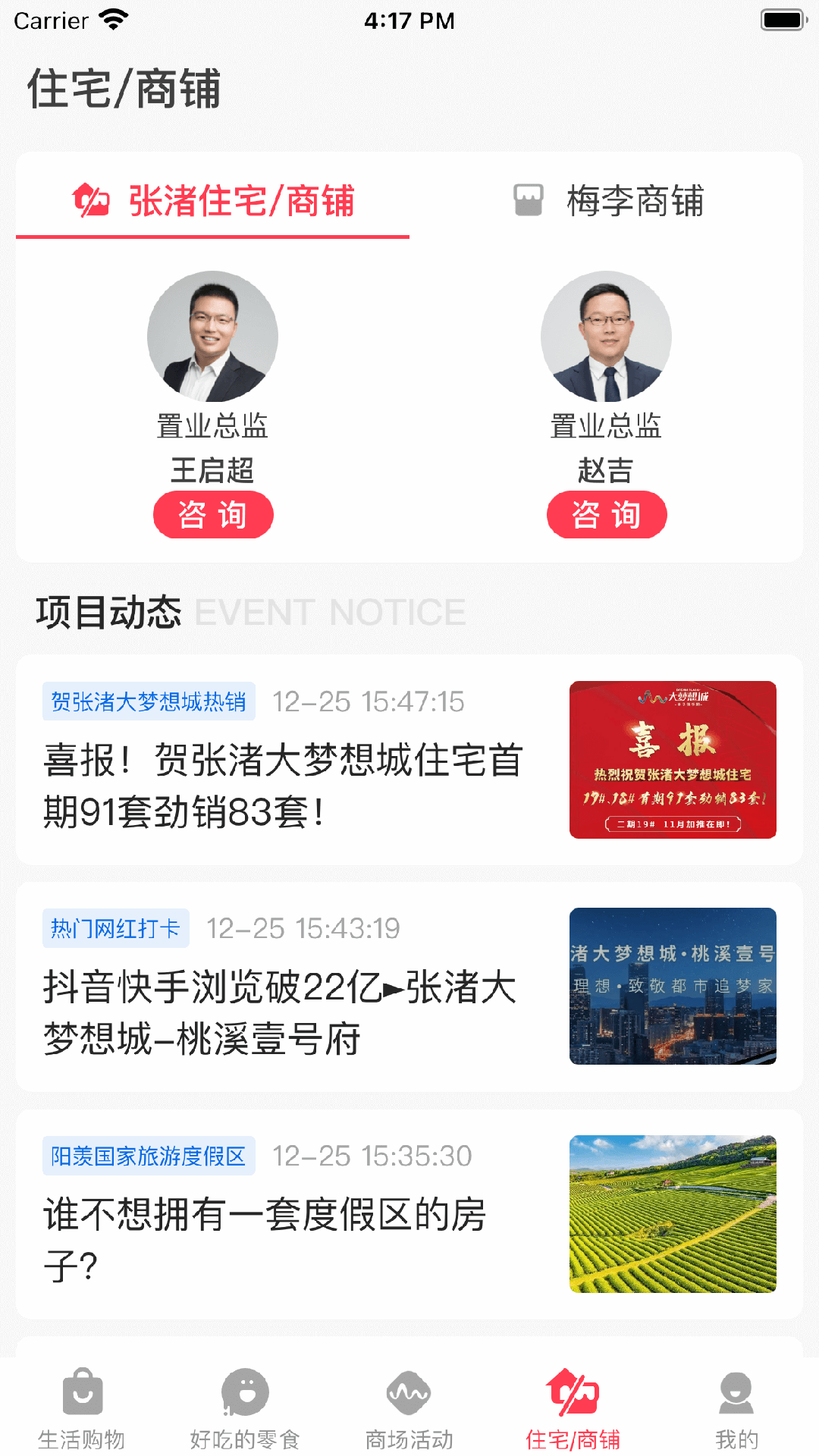Open the 我的 profile tab
The width and height of the screenshot is (819, 1456).
coord(736,1408)
